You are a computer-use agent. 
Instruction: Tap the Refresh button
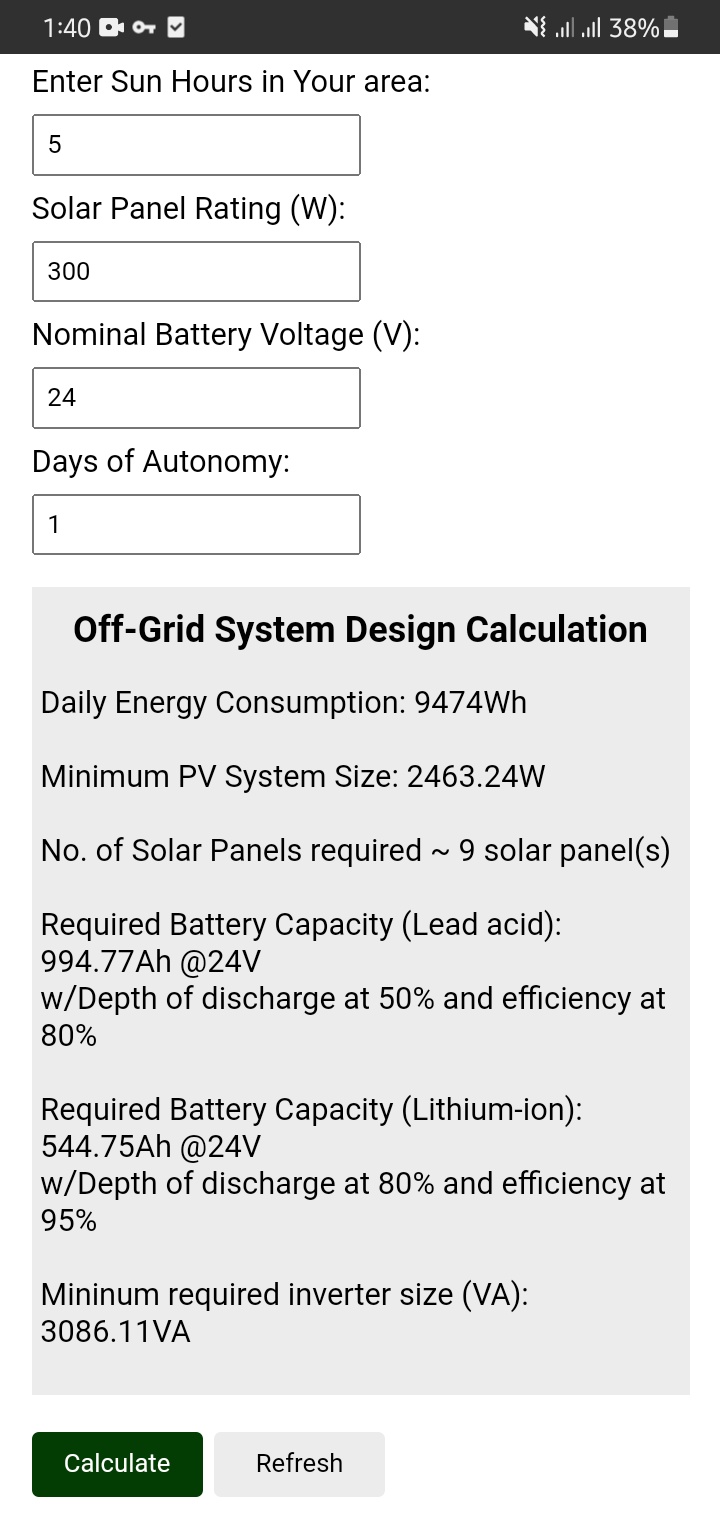(299, 1463)
